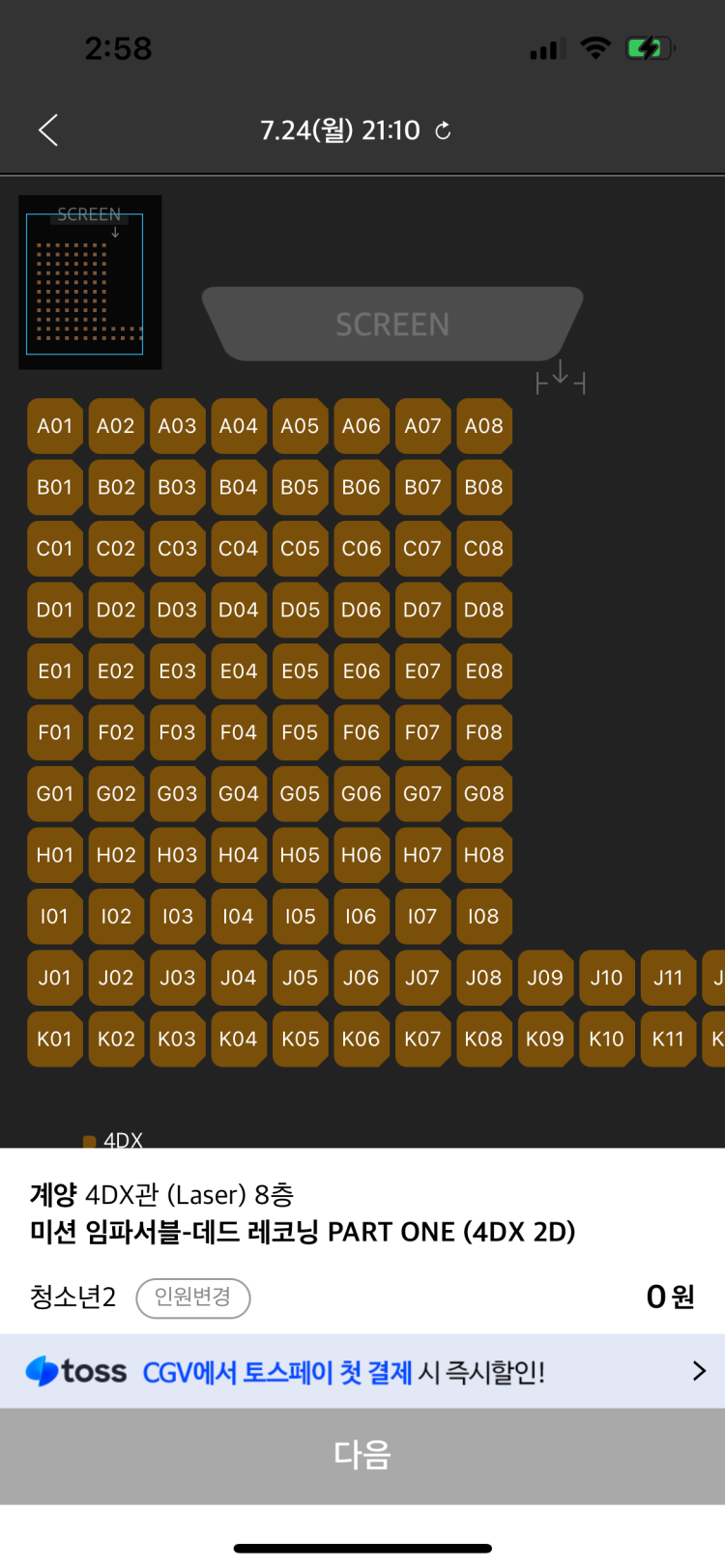Image resolution: width=725 pixels, height=1568 pixels.
Task: Refresh the 7.24 21:10 showtime seats
Action: [443, 130]
